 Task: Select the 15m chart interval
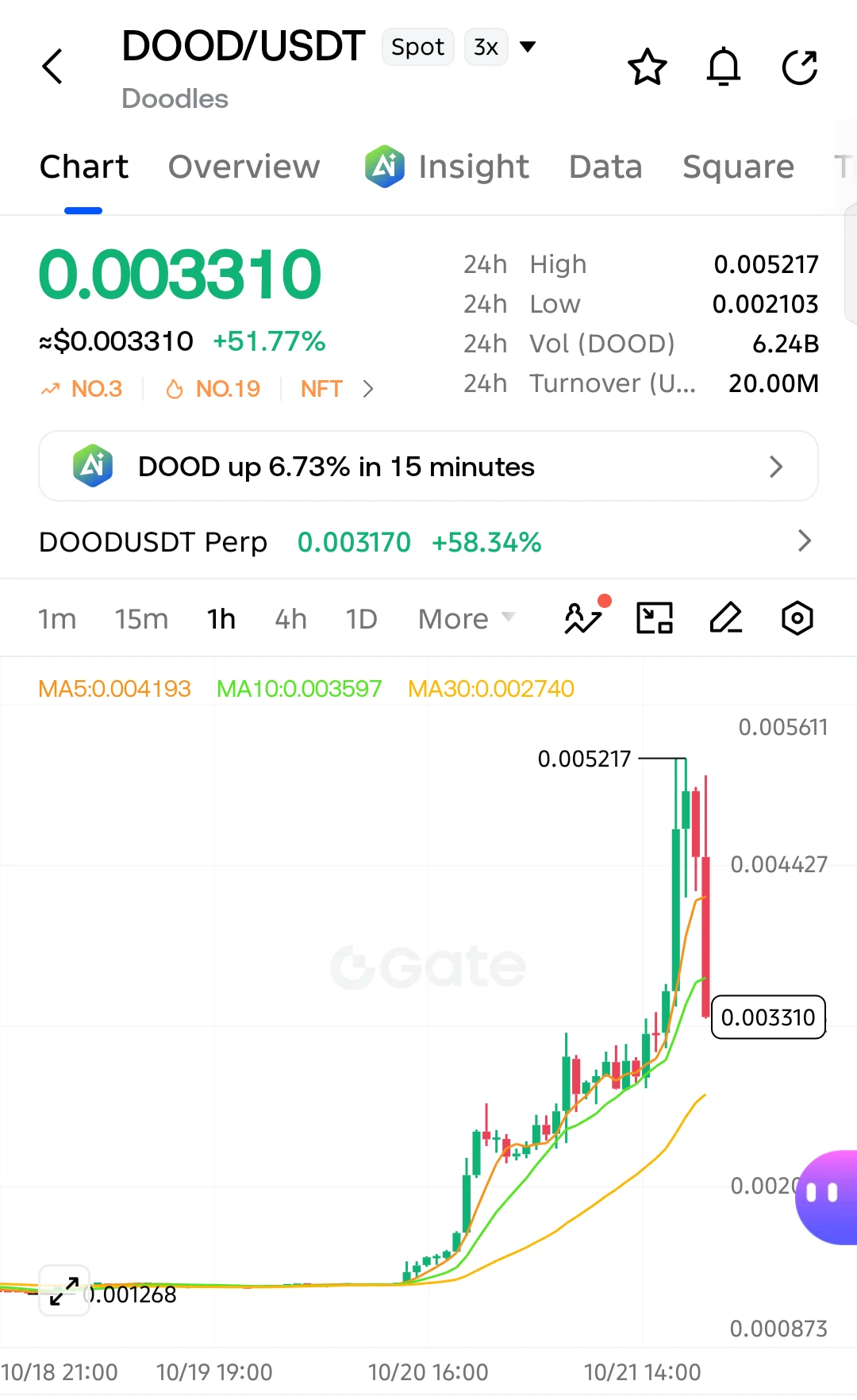click(x=141, y=619)
